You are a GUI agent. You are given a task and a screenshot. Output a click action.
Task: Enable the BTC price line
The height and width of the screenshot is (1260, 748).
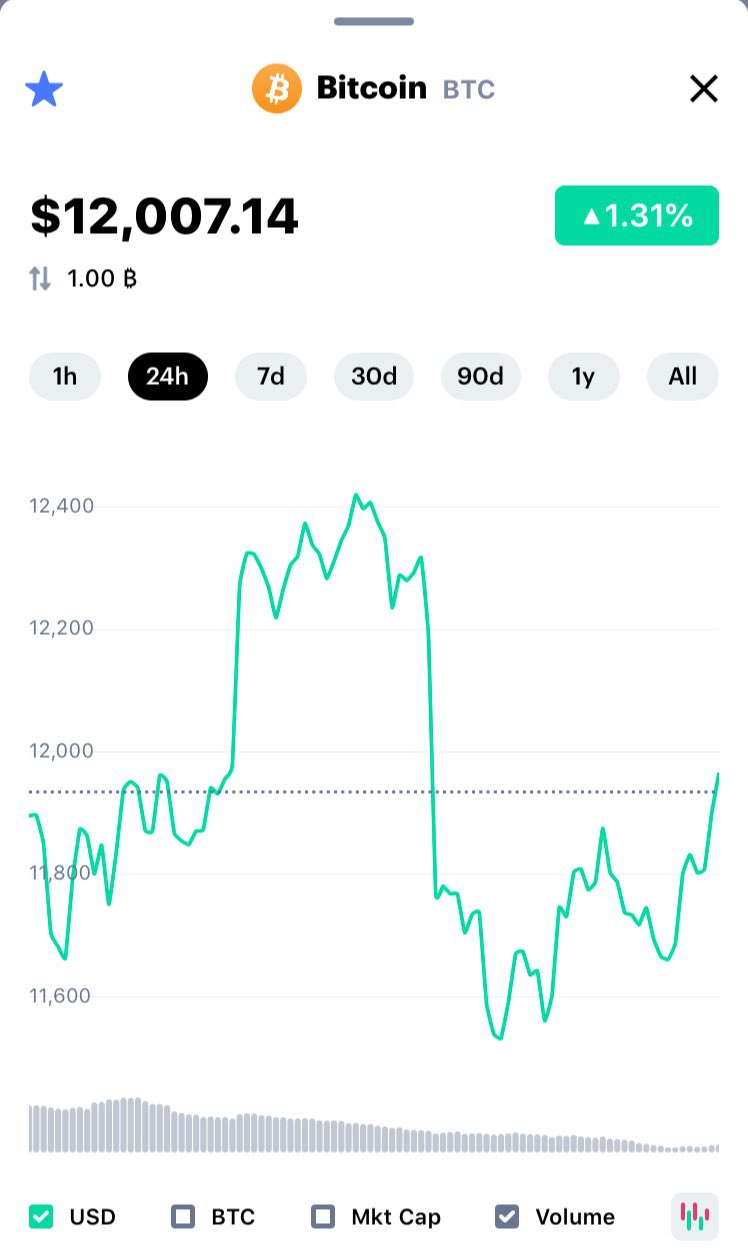[183, 1217]
